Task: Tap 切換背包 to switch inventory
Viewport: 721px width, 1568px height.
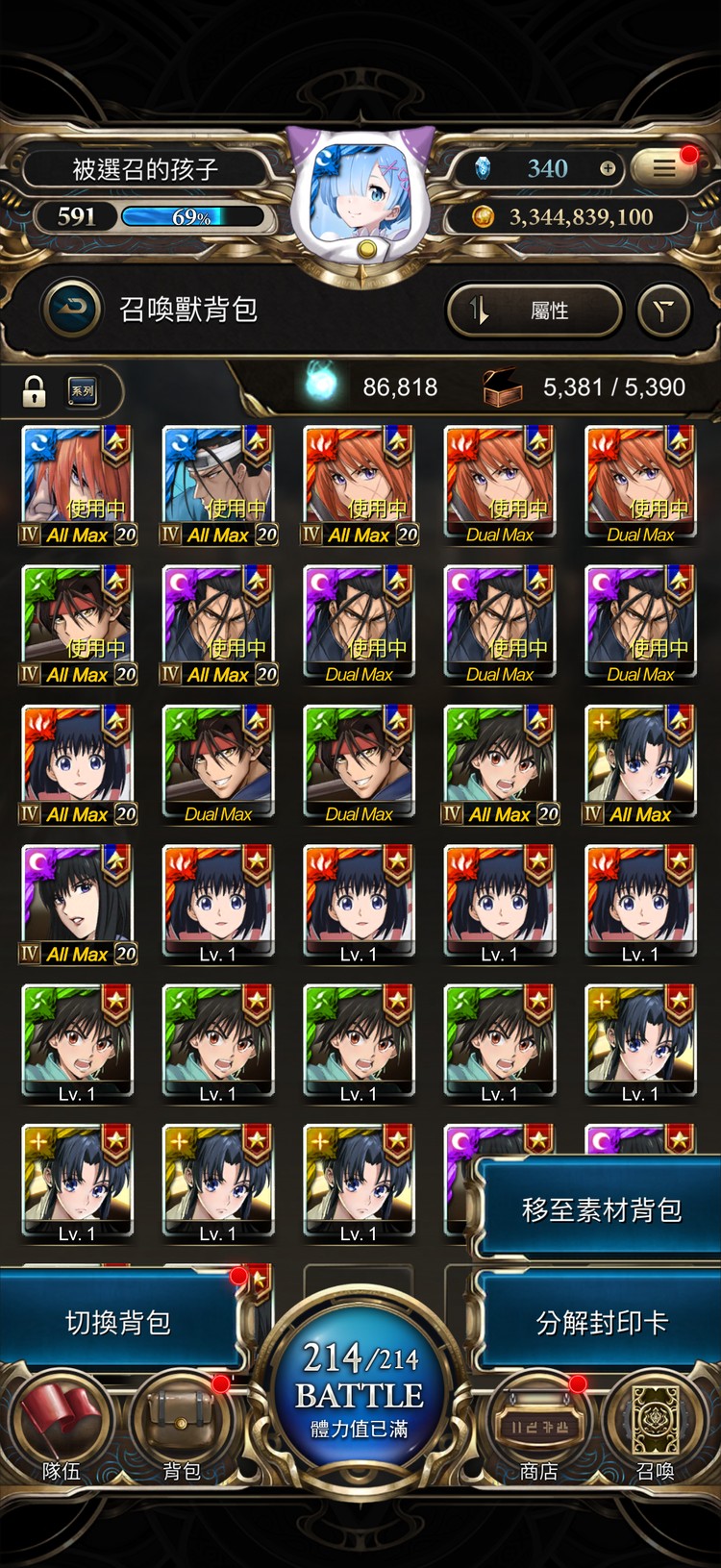Action: (x=117, y=1323)
